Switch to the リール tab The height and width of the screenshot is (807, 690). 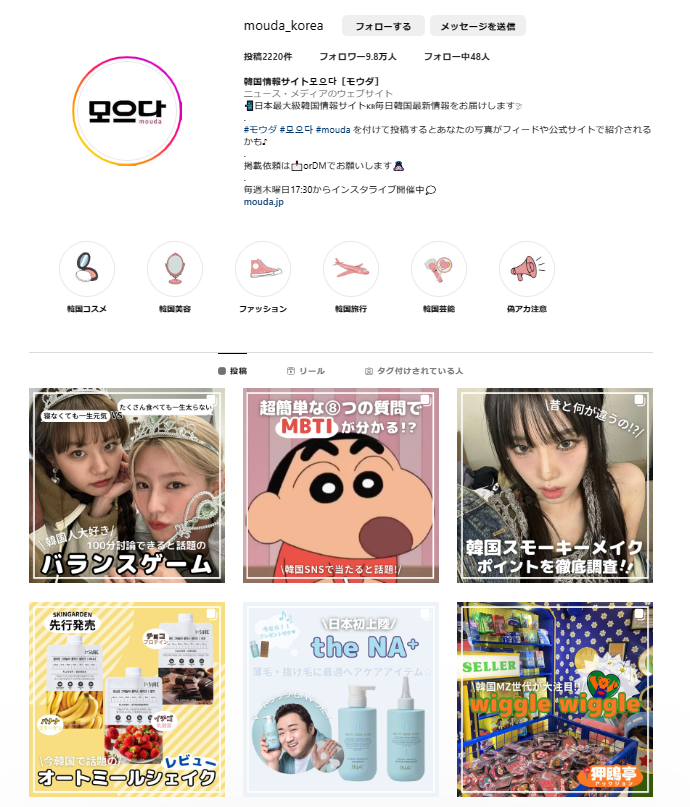(306, 371)
